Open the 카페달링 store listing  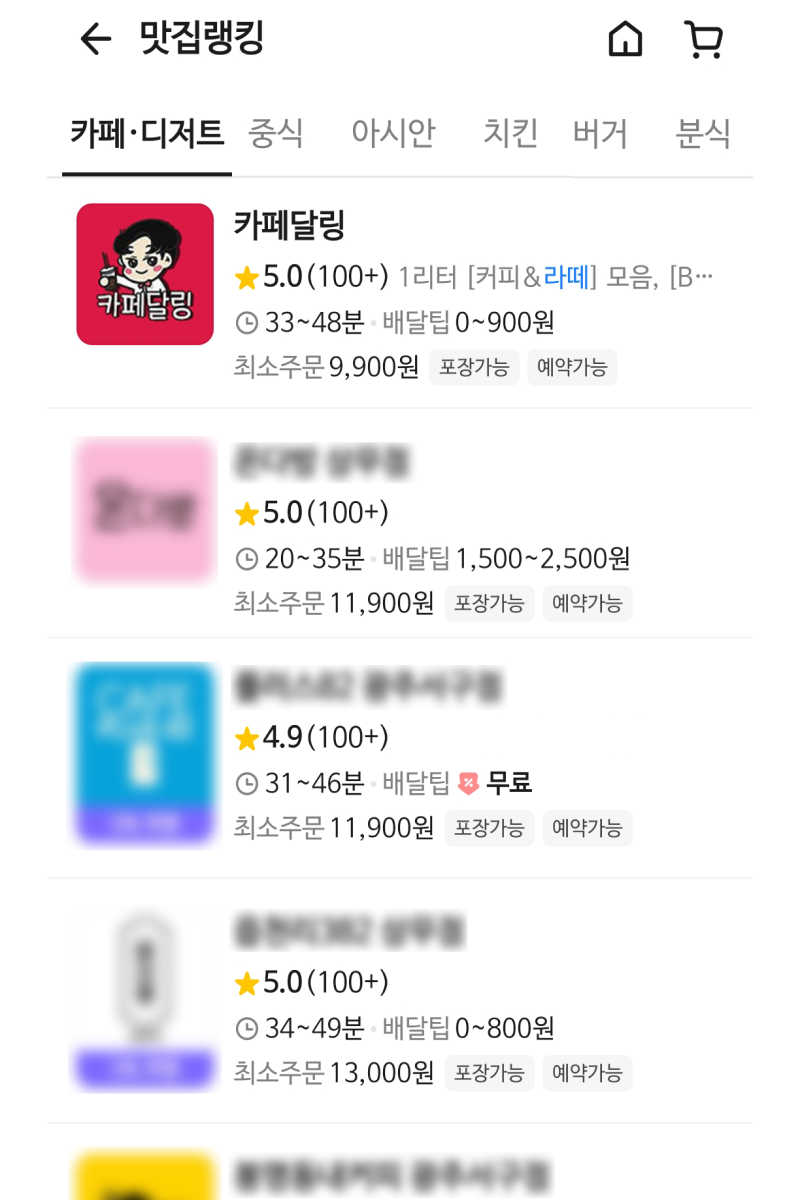pyautogui.click(x=400, y=294)
